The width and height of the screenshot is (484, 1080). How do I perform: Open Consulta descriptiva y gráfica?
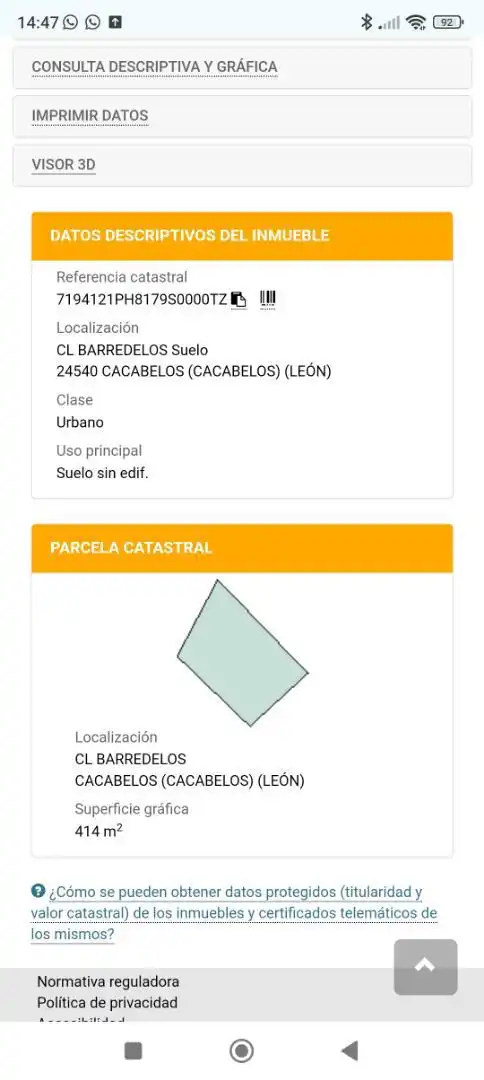[154, 67]
